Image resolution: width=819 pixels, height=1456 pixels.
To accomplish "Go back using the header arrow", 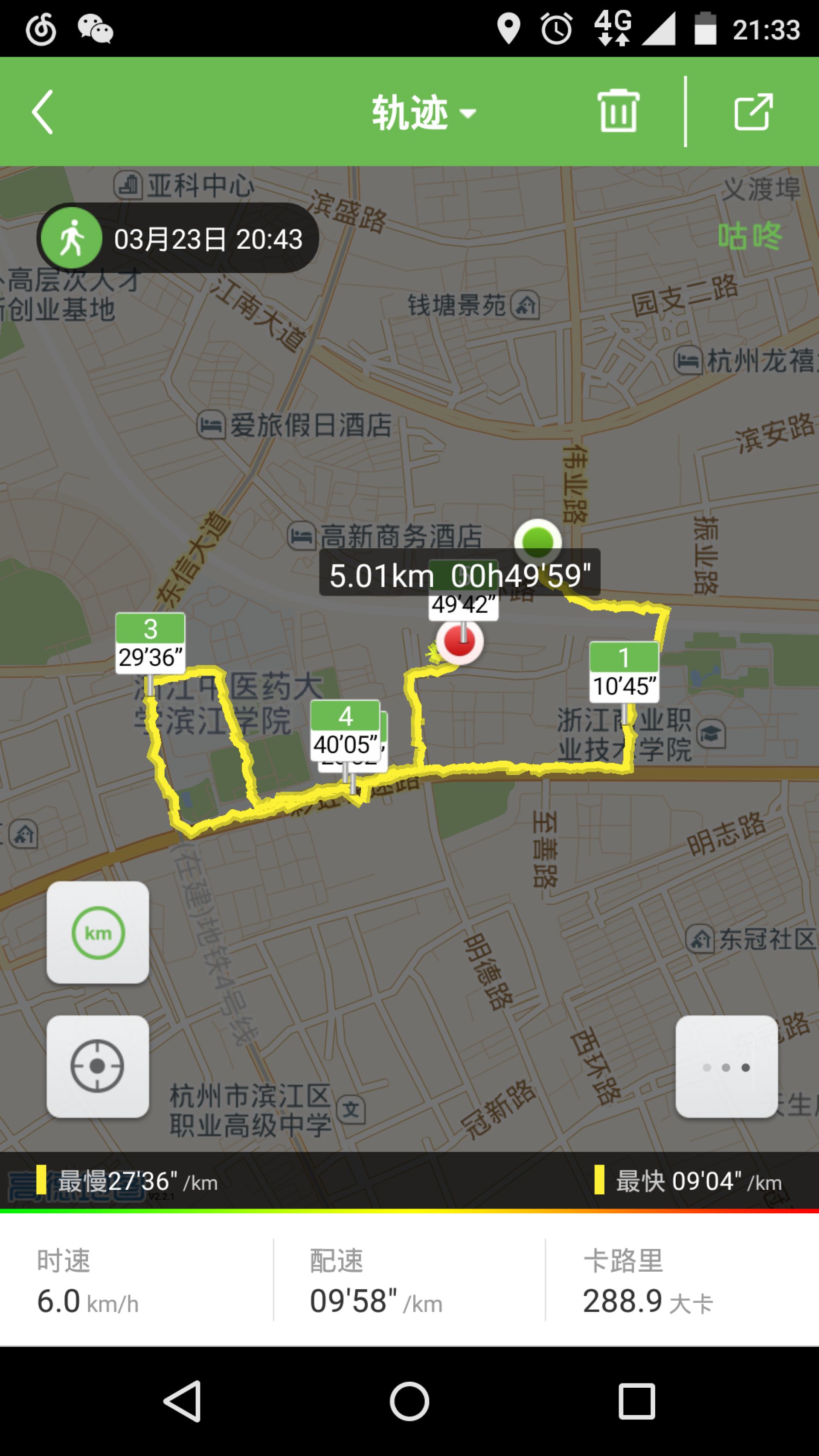I will point(43,112).
